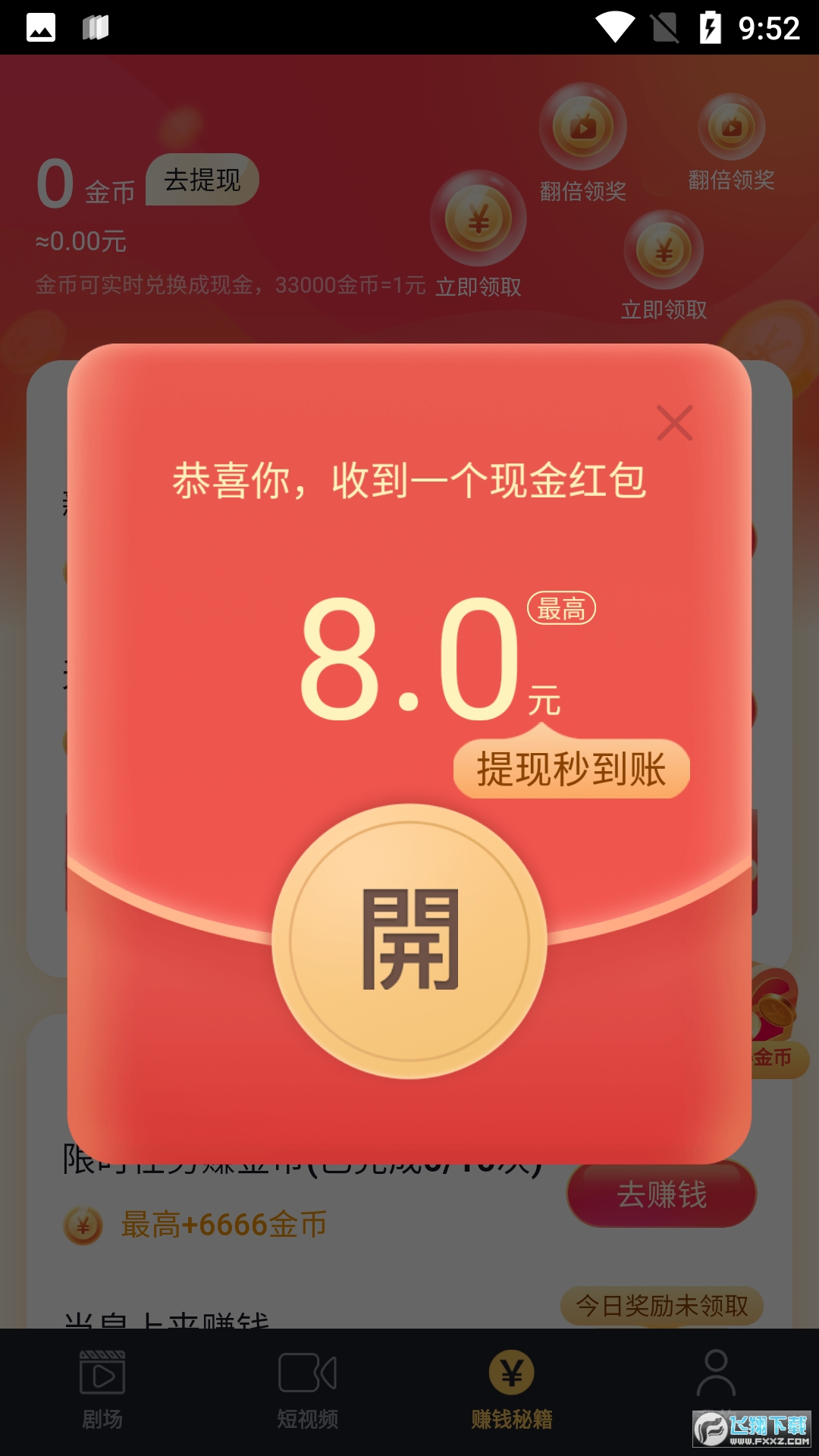Tap 去提现 to withdraw coins
The image size is (819, 1456).
point(202,180)
